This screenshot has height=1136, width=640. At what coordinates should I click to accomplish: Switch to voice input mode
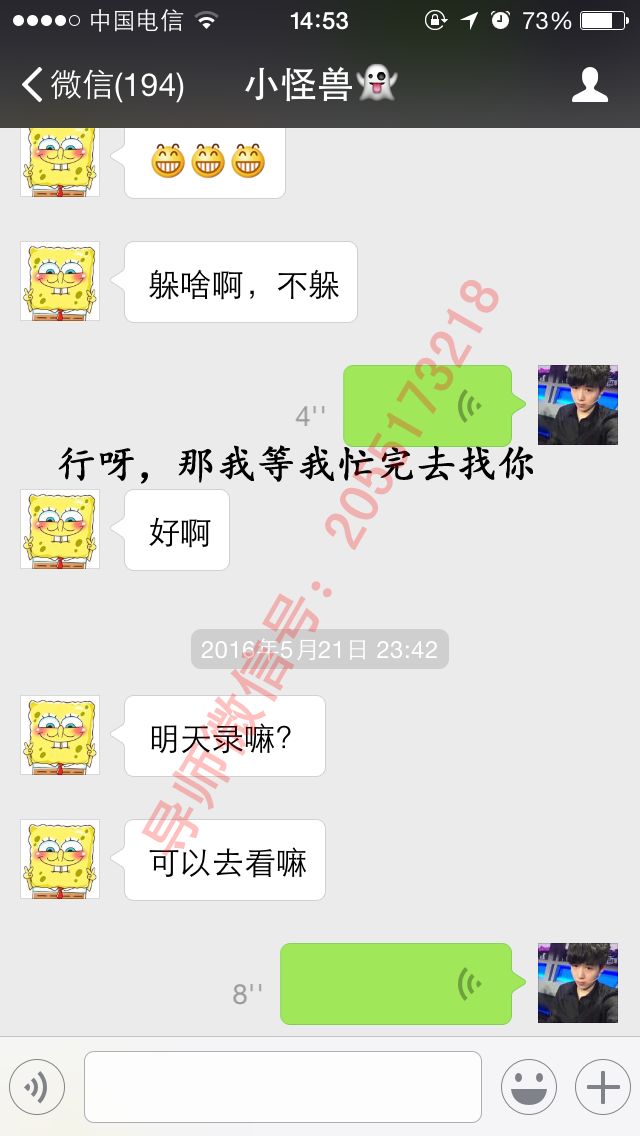37,1087
